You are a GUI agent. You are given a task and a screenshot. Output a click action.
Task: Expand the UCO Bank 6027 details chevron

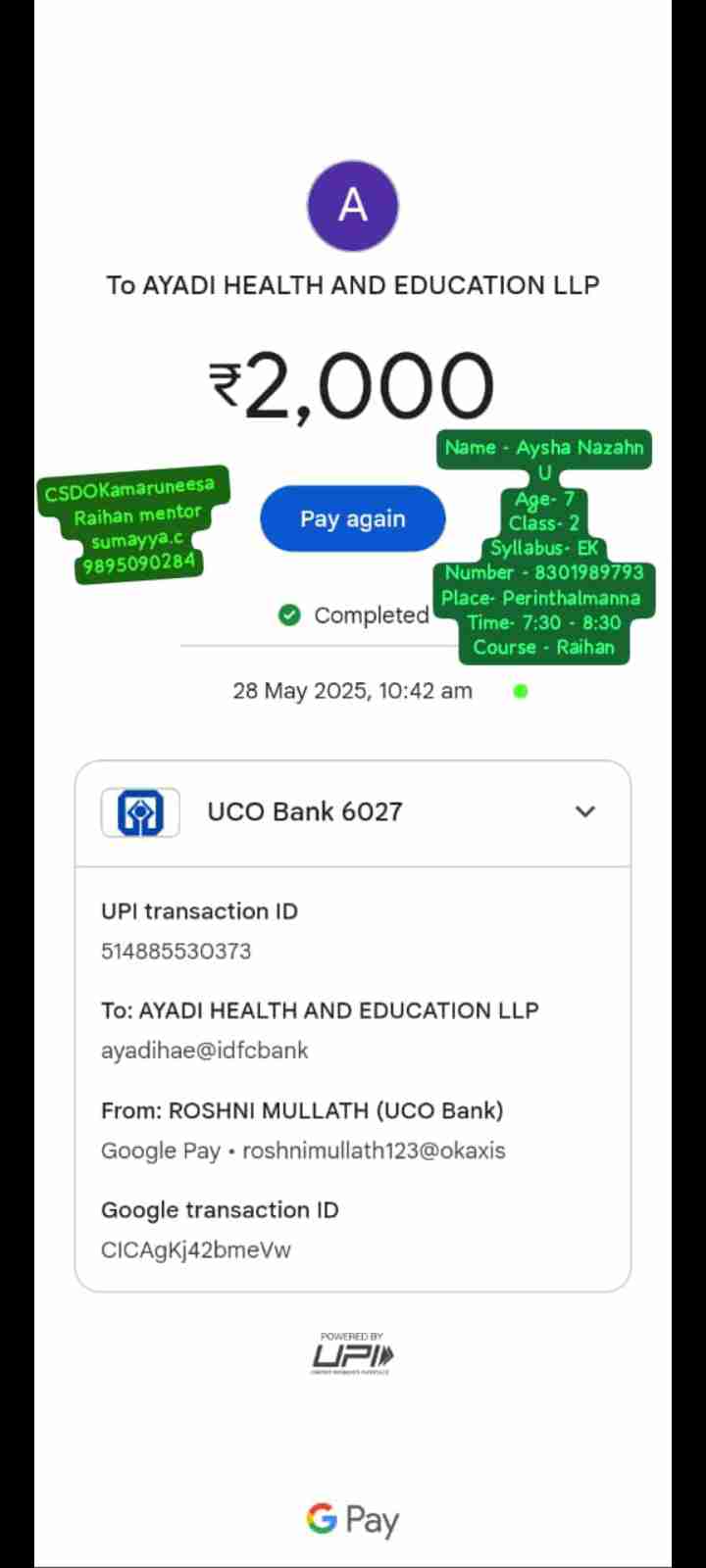coord(585,811)
